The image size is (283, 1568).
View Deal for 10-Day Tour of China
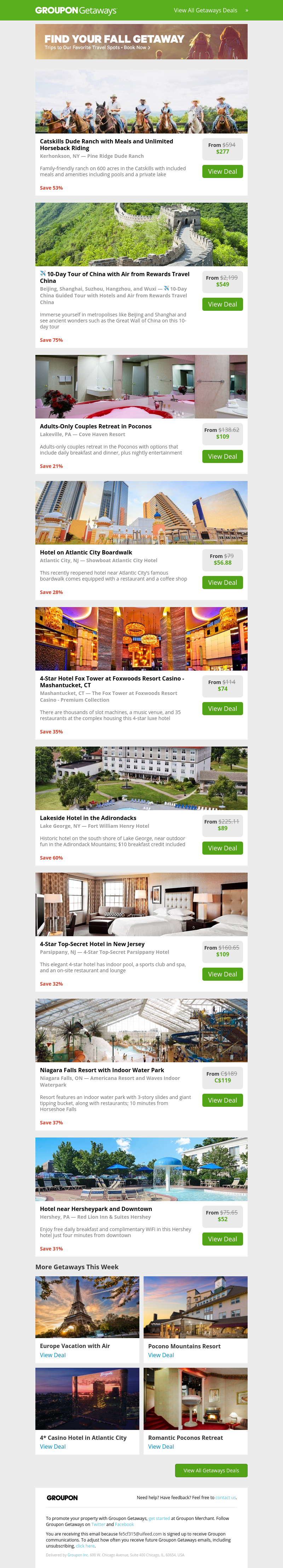coord(222,304)
